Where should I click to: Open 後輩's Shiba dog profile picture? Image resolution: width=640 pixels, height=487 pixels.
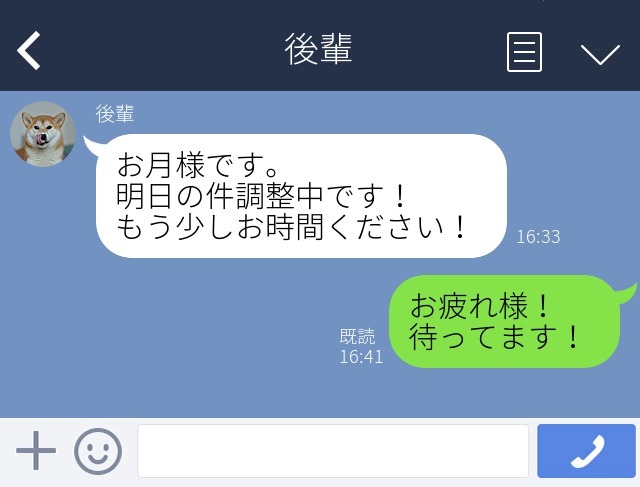(43, 134)
